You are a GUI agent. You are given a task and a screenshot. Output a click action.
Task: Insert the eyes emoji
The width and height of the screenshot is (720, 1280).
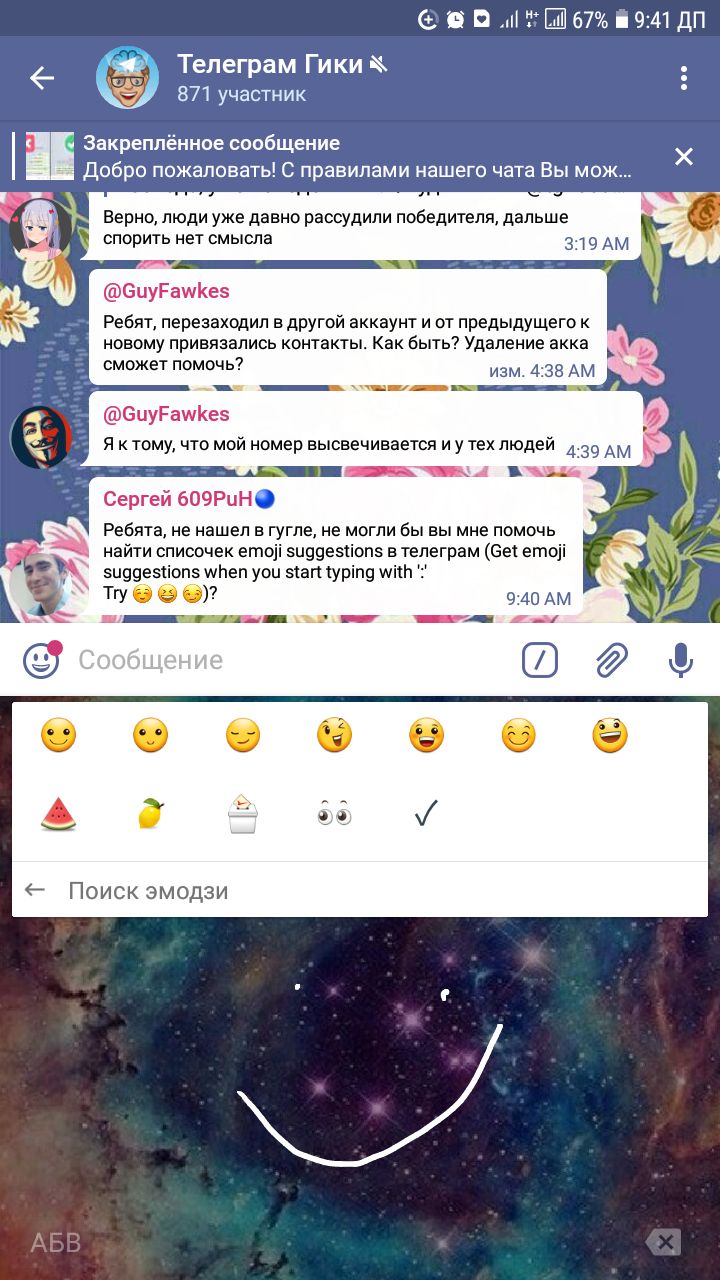coord(334,816)
